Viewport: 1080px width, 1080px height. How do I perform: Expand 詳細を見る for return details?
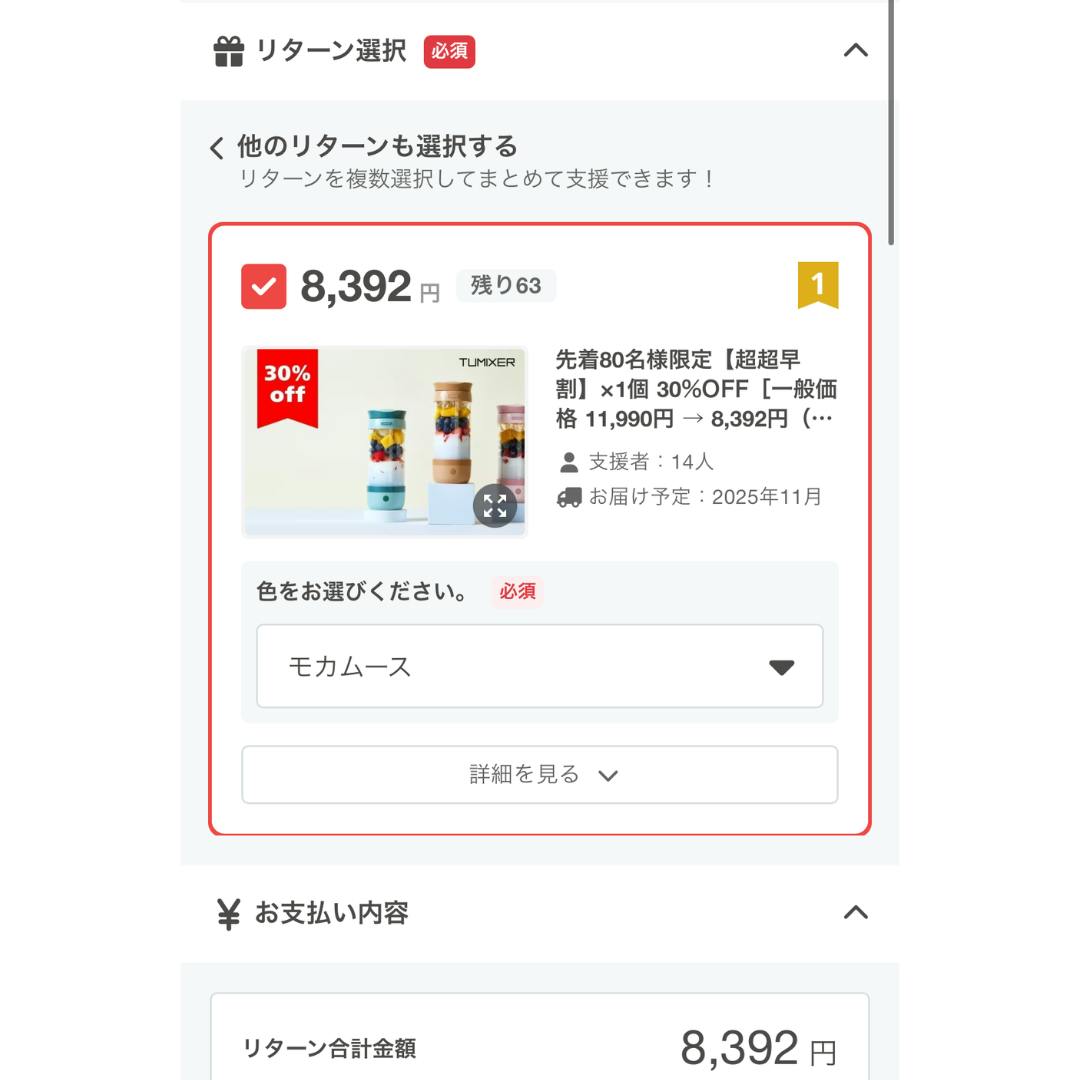[x=540, y=775]
